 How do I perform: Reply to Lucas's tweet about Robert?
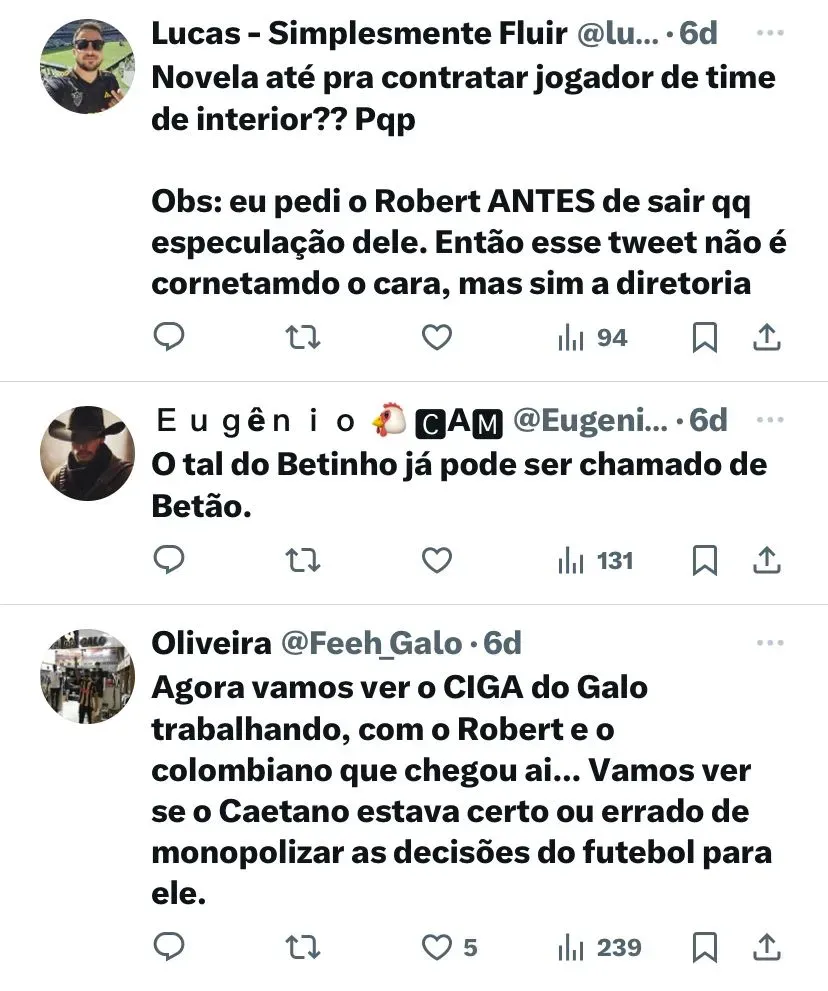tap(169, 339)
